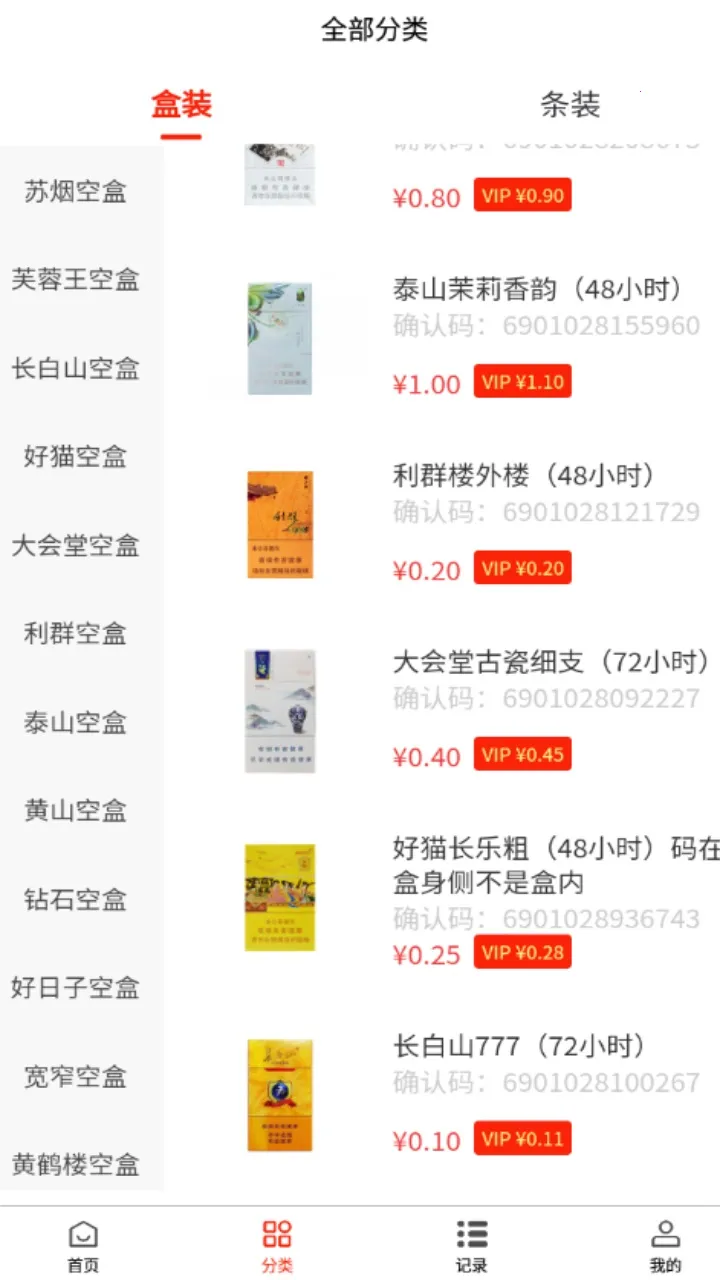Screen dimensions: 720x1280
Task: Switch to the 条装 tab
Action: coord(570,104)
